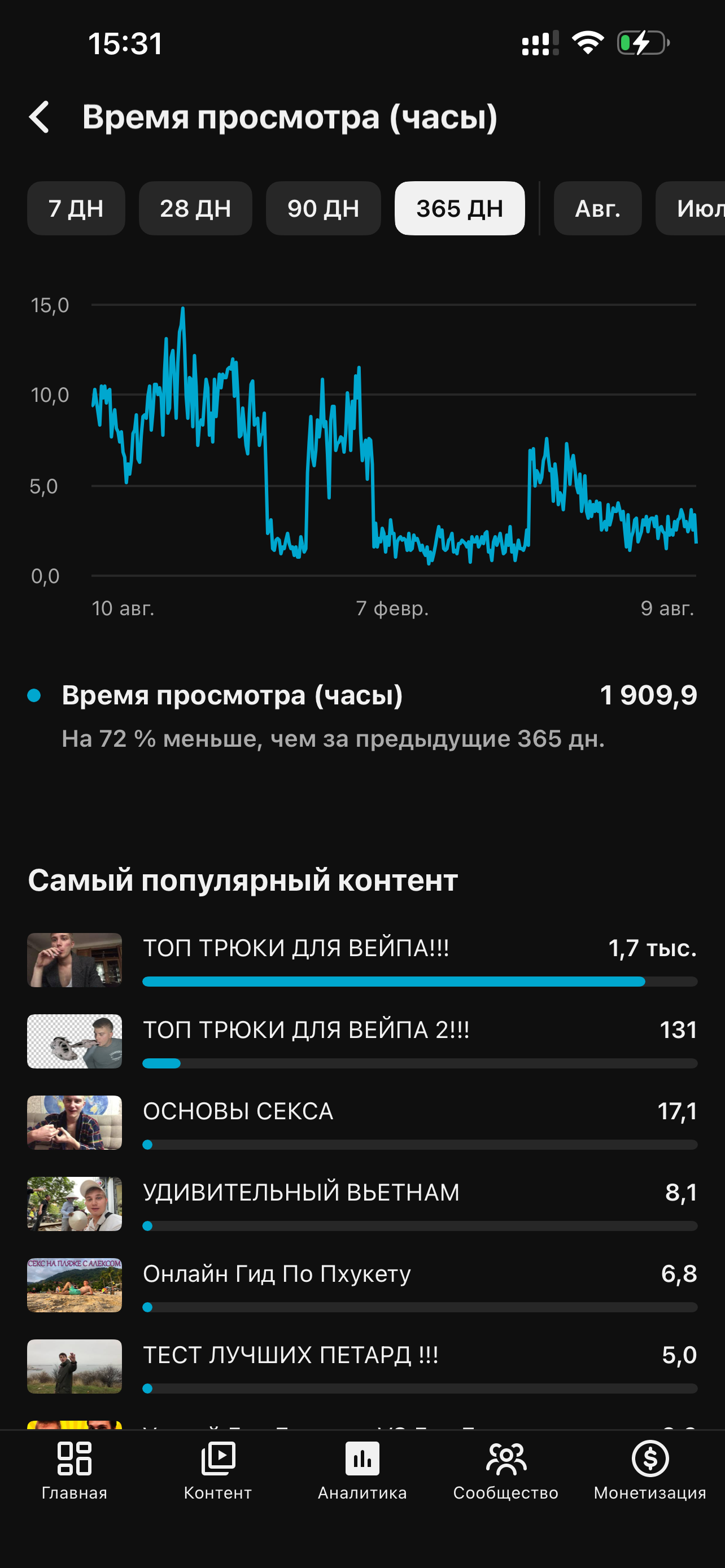Switch to the 90 ДН period
This screenshot has height=1568, width=725.
[323, 208]
